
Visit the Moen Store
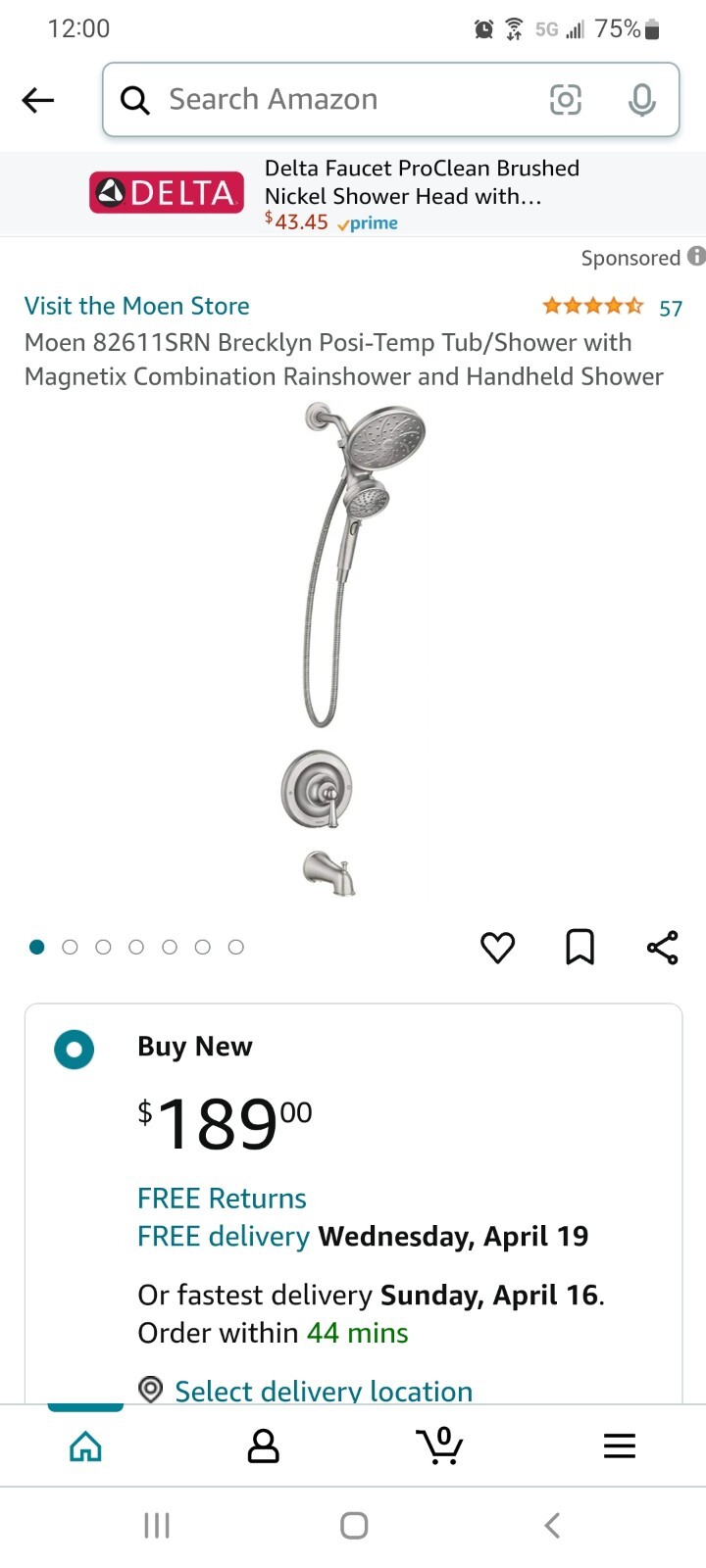tap(137, 306)
